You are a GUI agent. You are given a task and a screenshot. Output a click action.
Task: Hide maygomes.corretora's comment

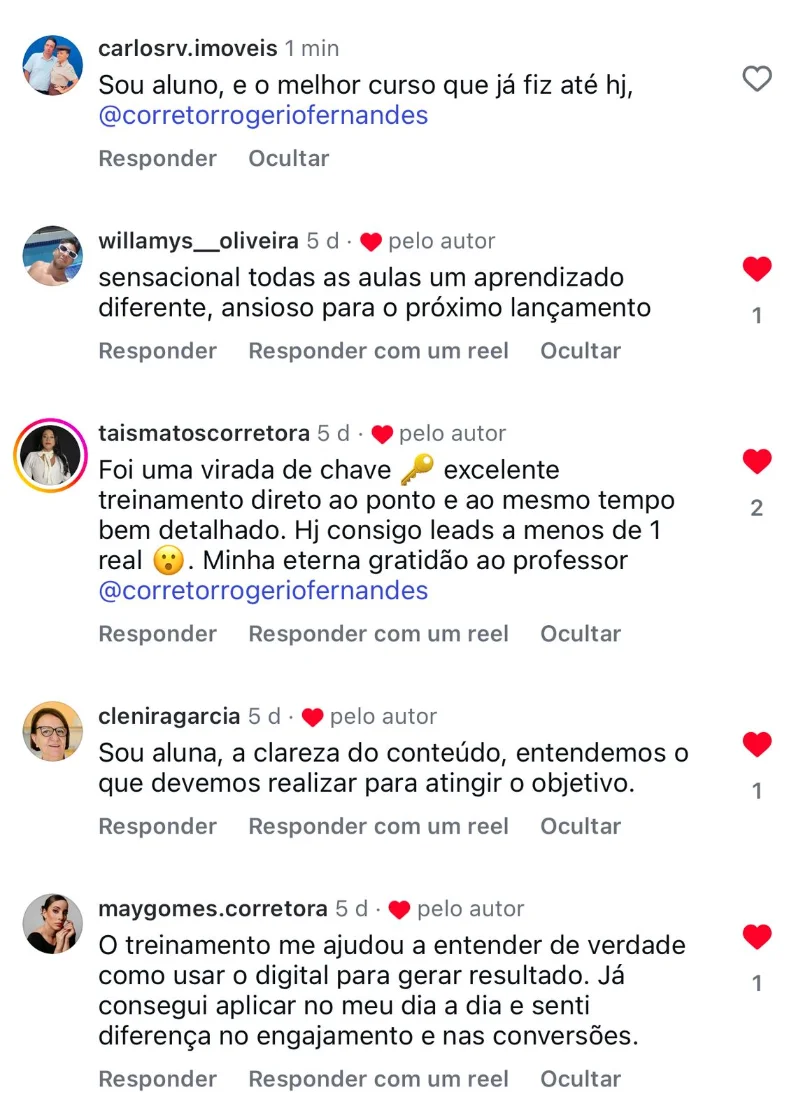(x=580, y=1079)
